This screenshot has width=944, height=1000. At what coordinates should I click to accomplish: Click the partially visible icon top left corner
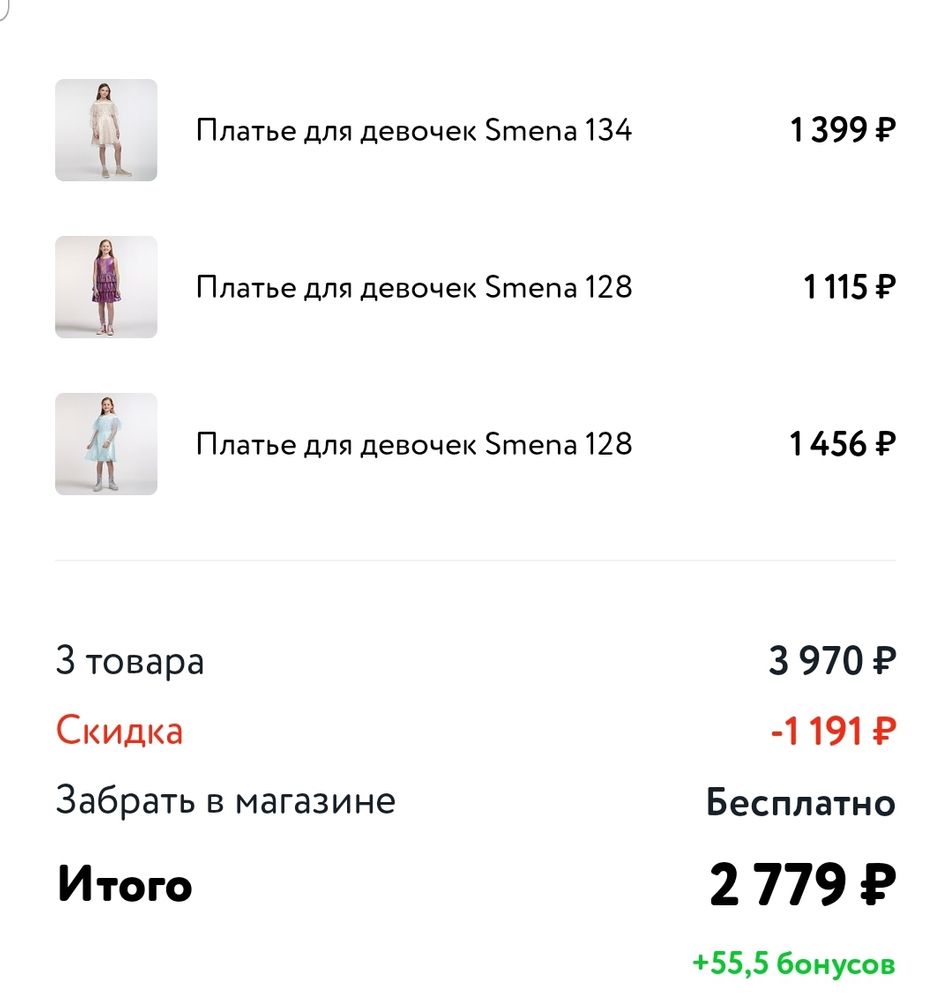[x=4, y=10]
